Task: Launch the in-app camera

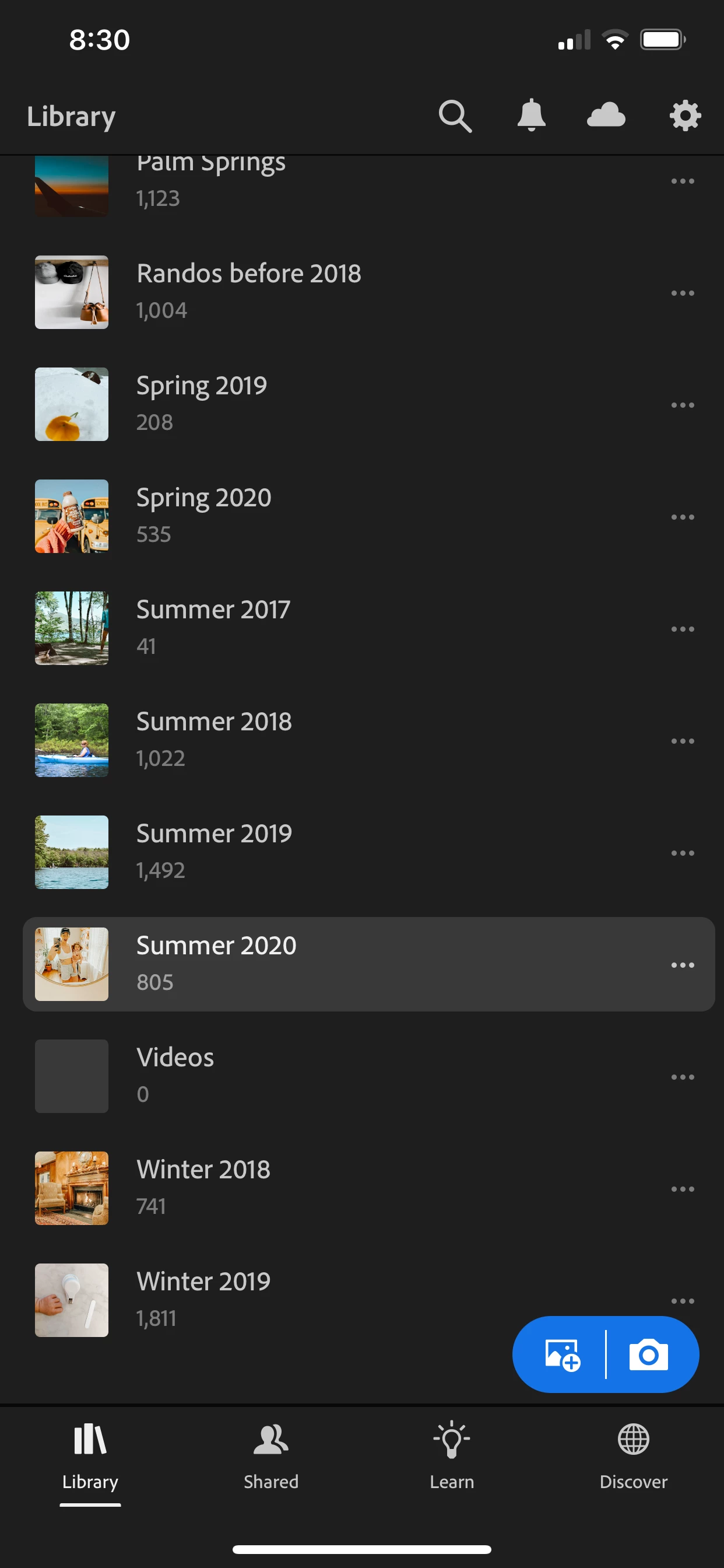Action: pos(649,1354)
